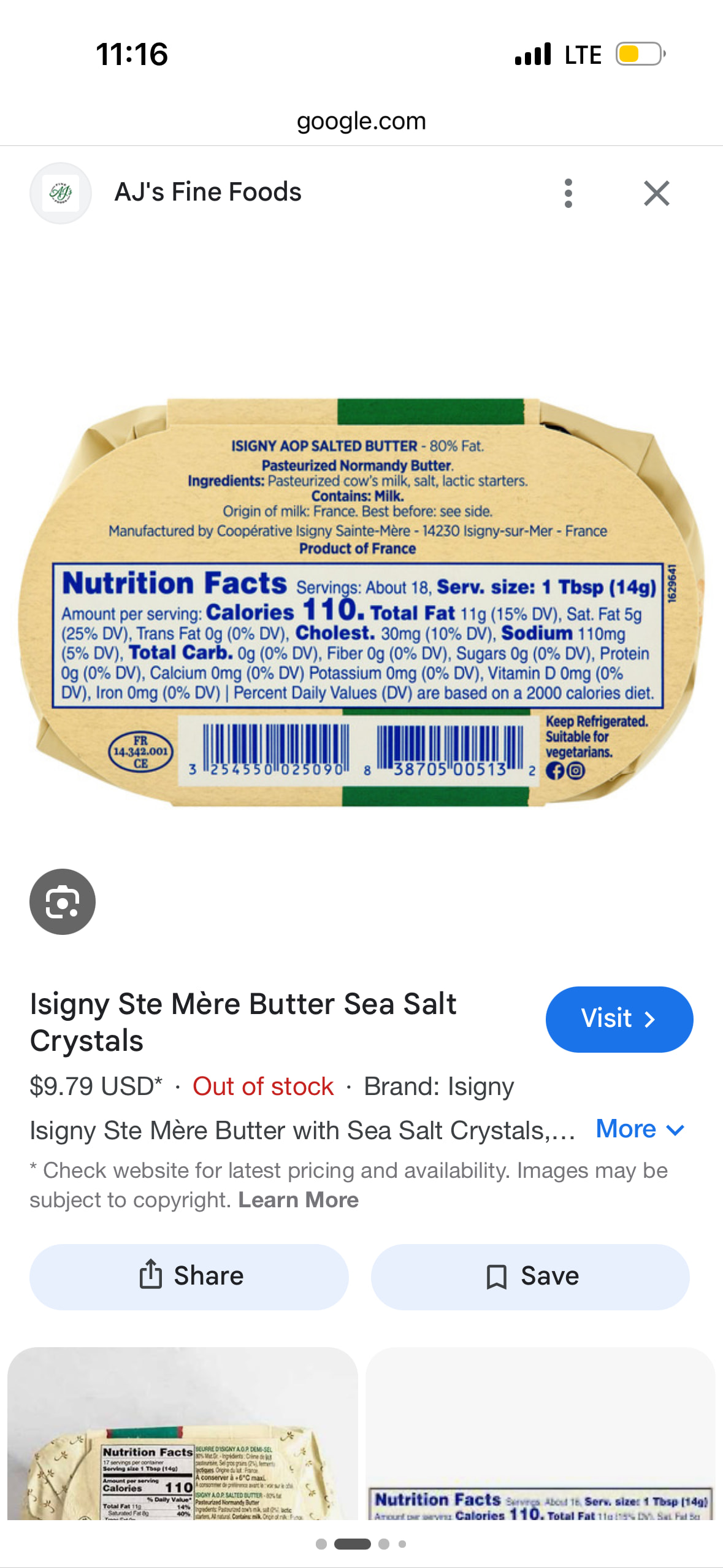Share this product image

coord(189,1277)
